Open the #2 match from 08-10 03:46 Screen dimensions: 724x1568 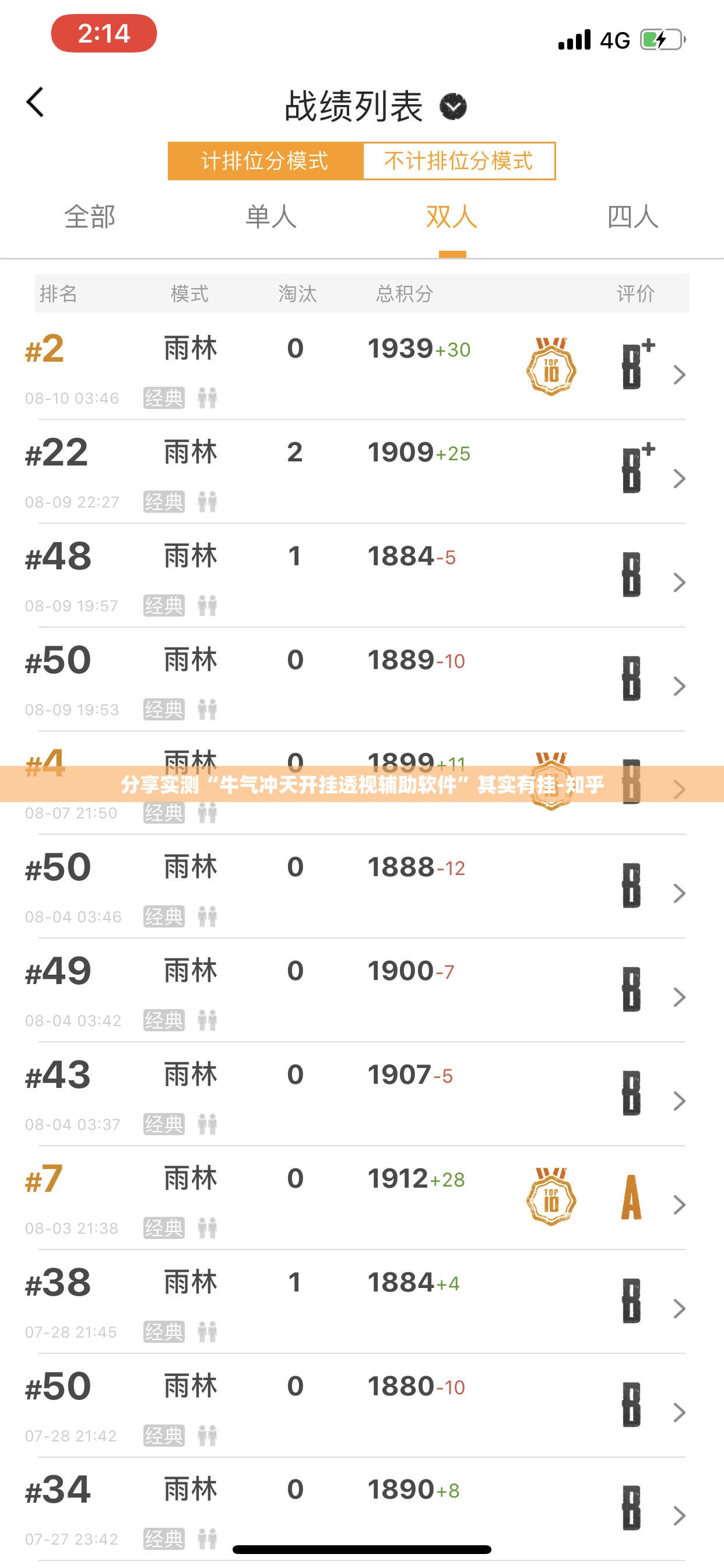point(361,367)
